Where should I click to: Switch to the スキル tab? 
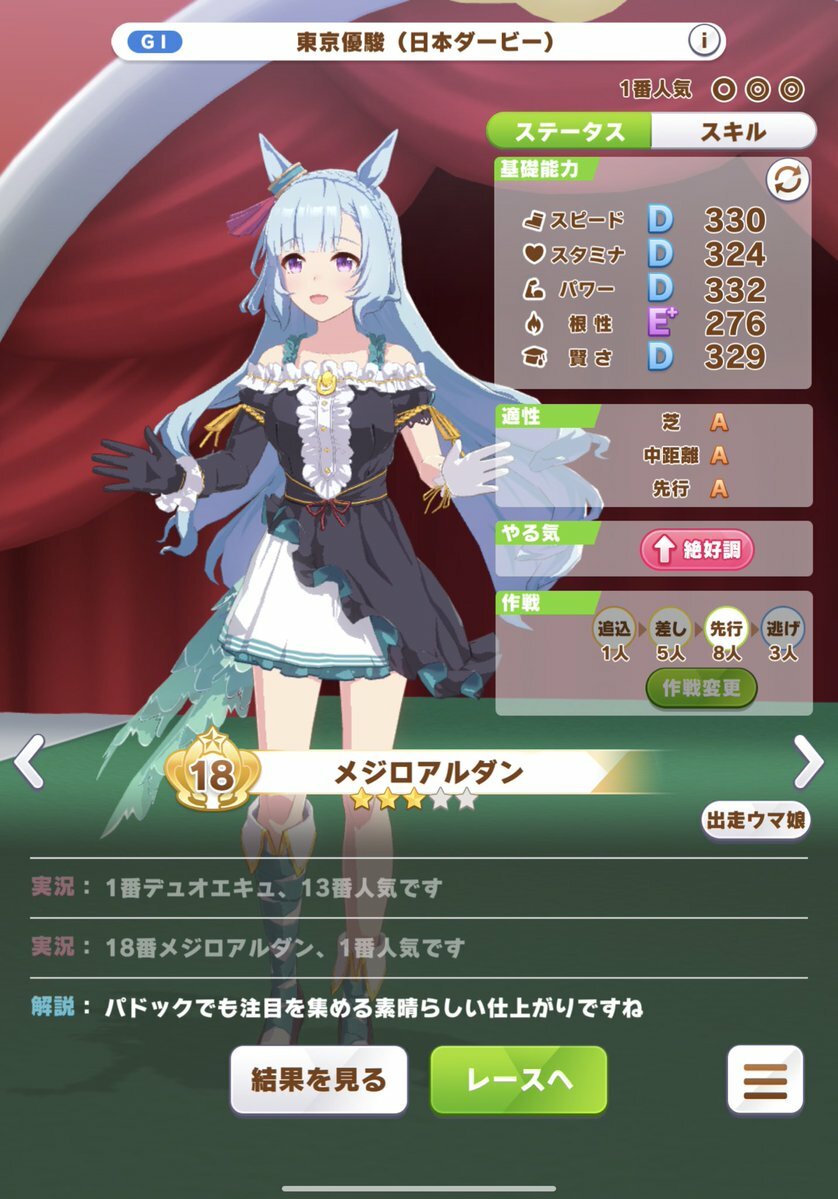point(732,131)
